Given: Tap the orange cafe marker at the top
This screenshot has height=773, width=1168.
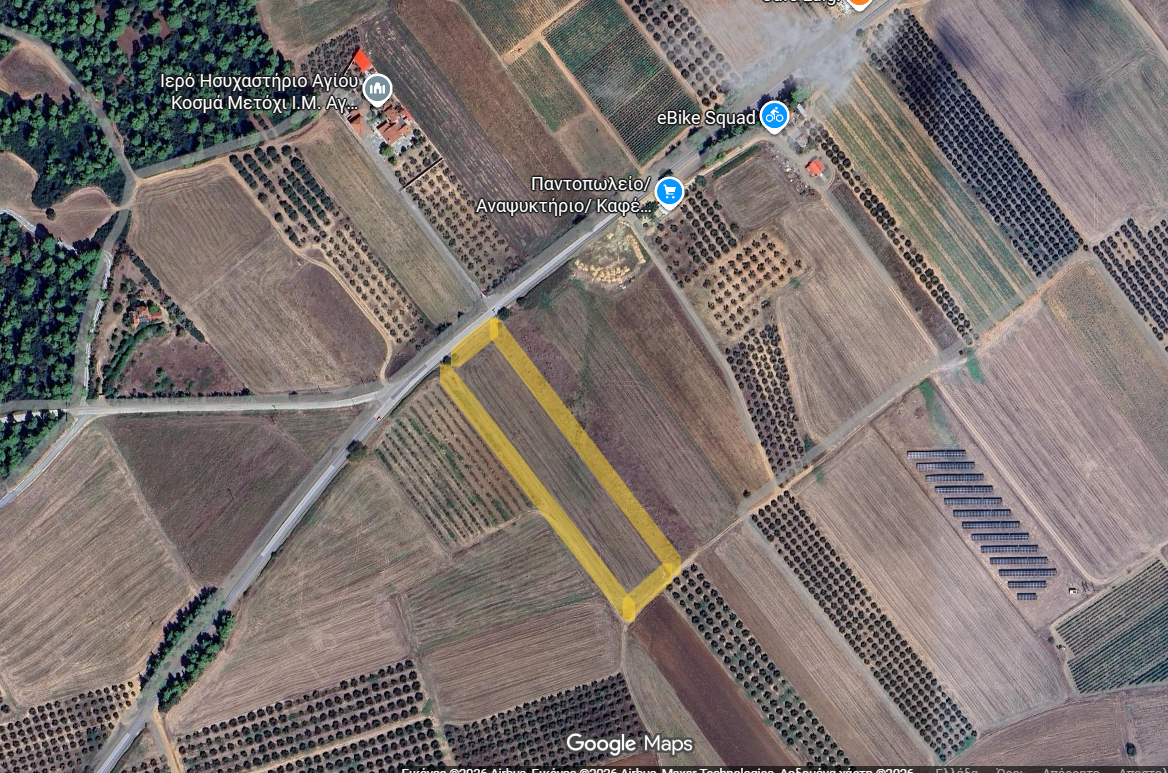Looking at the screenshot, I should [859, 3].
